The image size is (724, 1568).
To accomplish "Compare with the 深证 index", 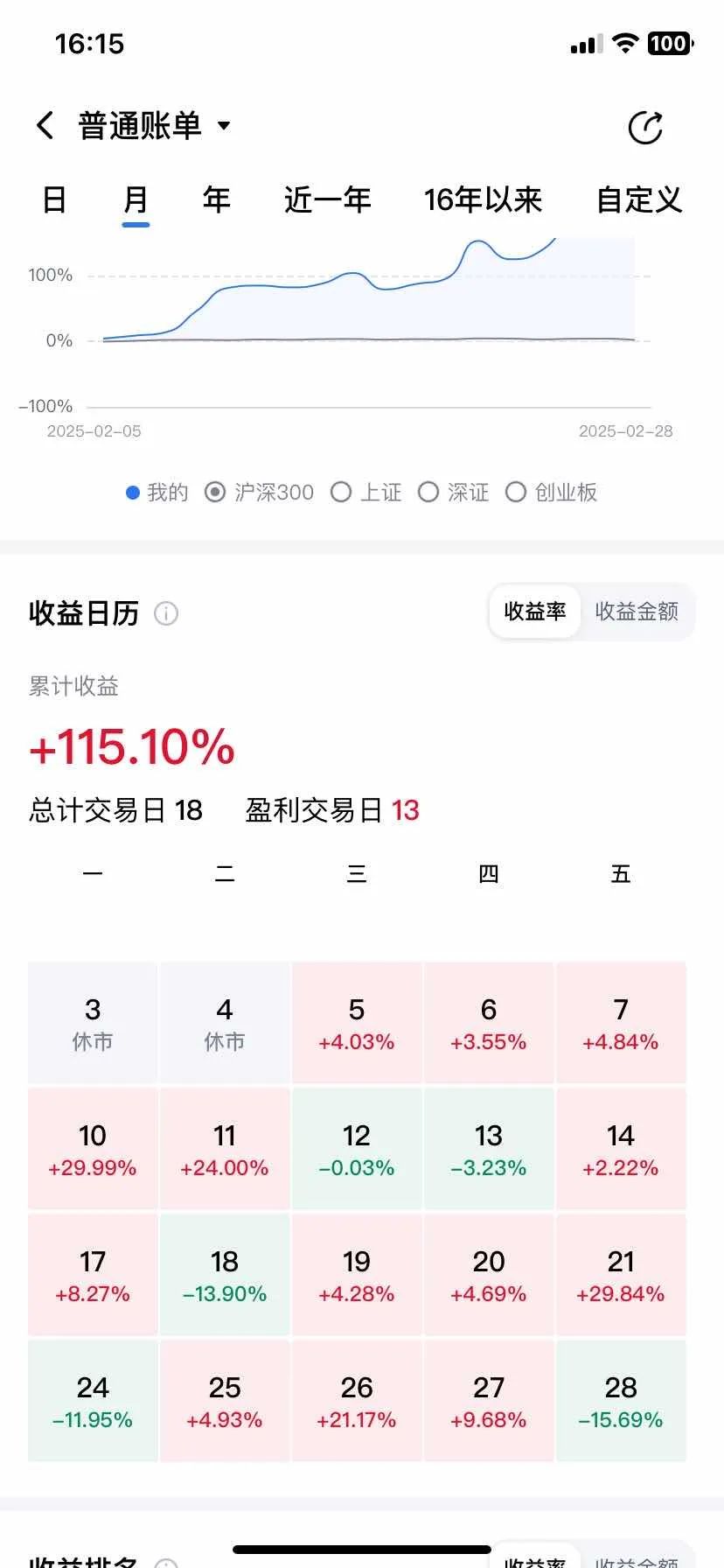I will [428, 493].
